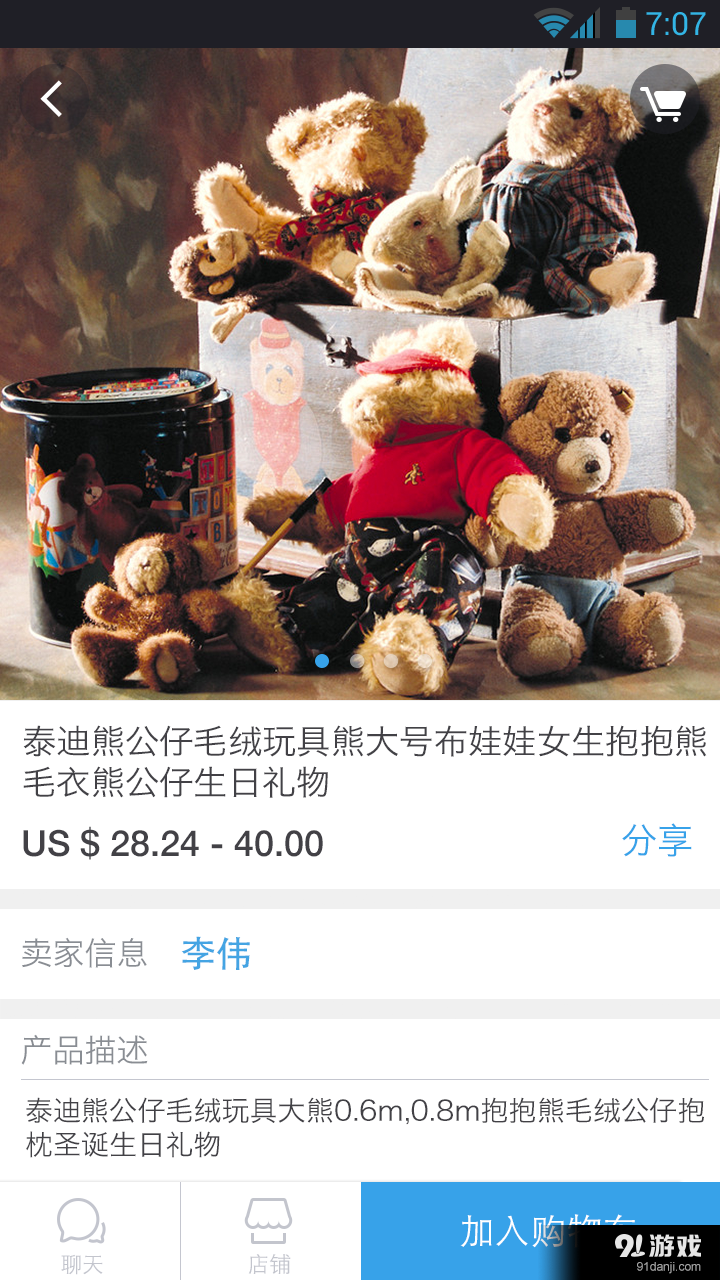Select the first carousel page dot
Screen dimensions: 720x1280
pos(322,660)
